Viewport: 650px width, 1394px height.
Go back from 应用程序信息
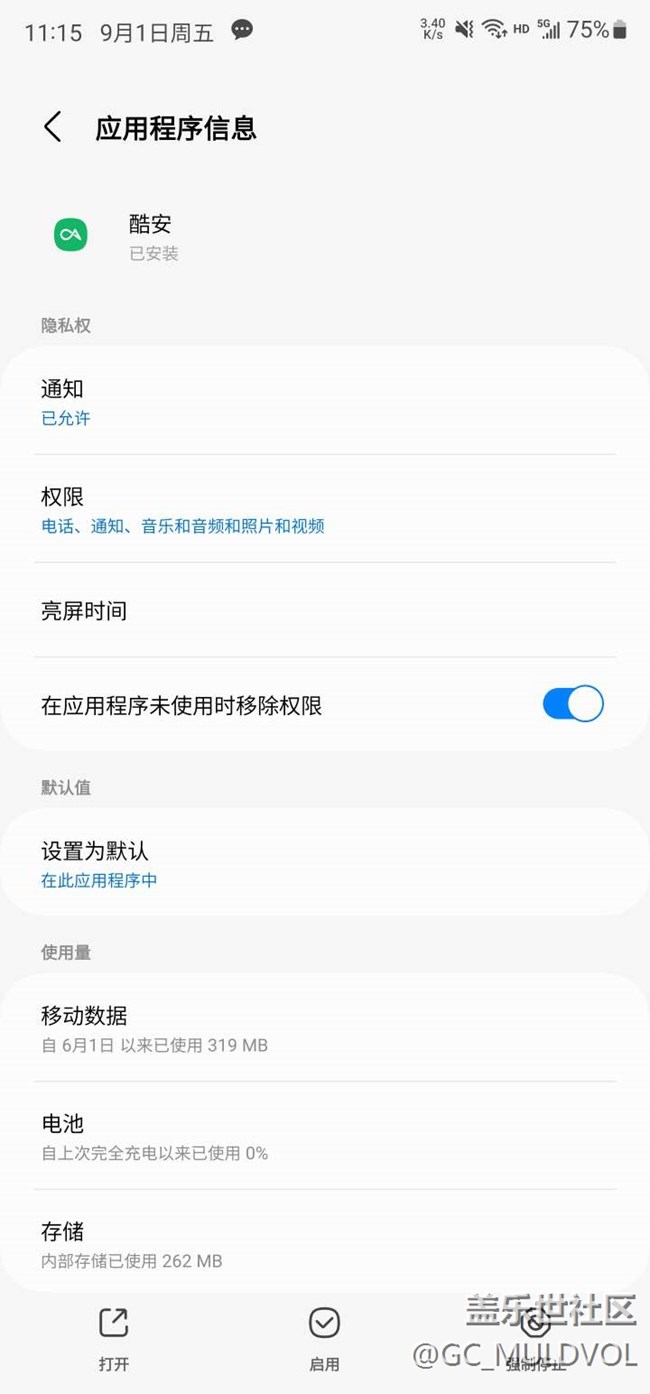point(53,128)
